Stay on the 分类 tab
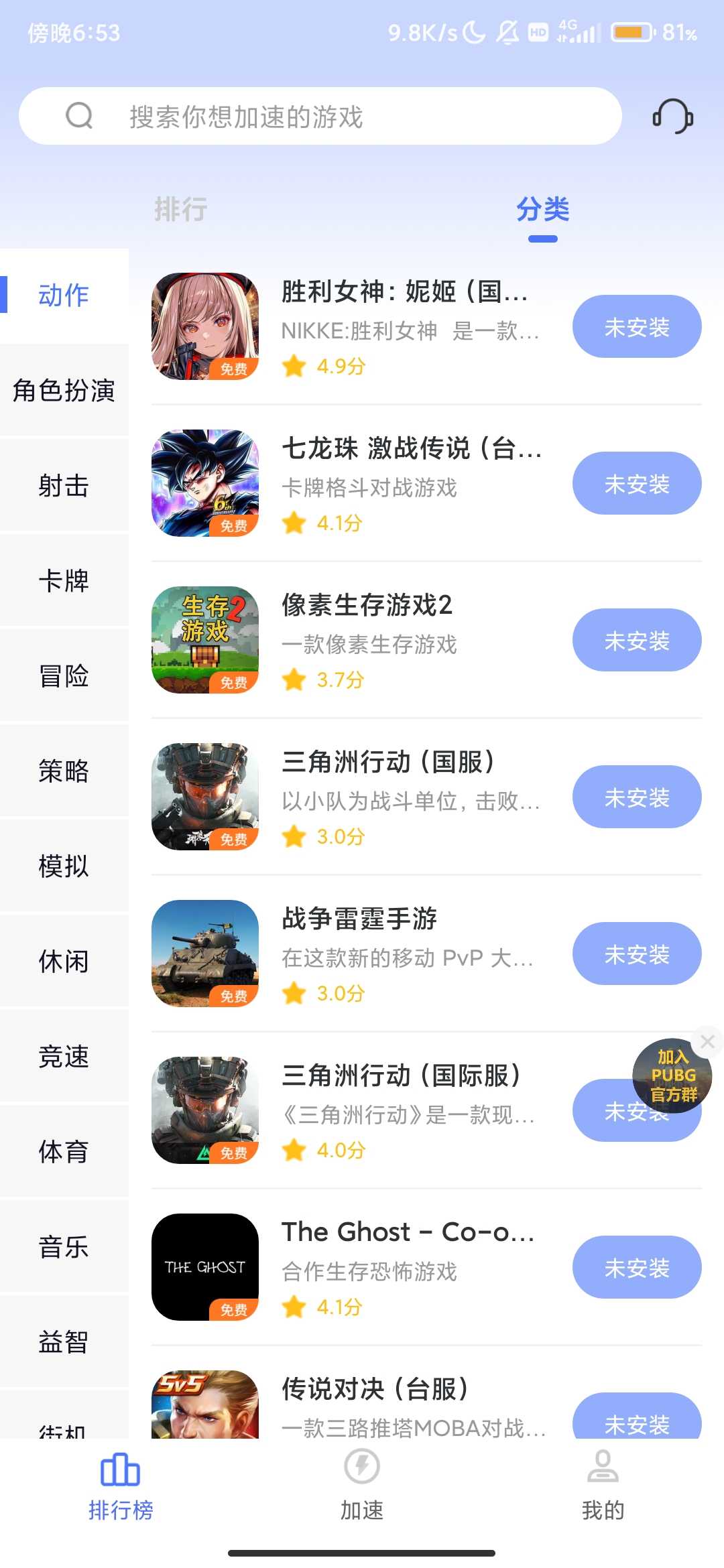Image resolution: width=724 pixels, height=1568 pixels. pyautogui.click(x=544, y=210)
